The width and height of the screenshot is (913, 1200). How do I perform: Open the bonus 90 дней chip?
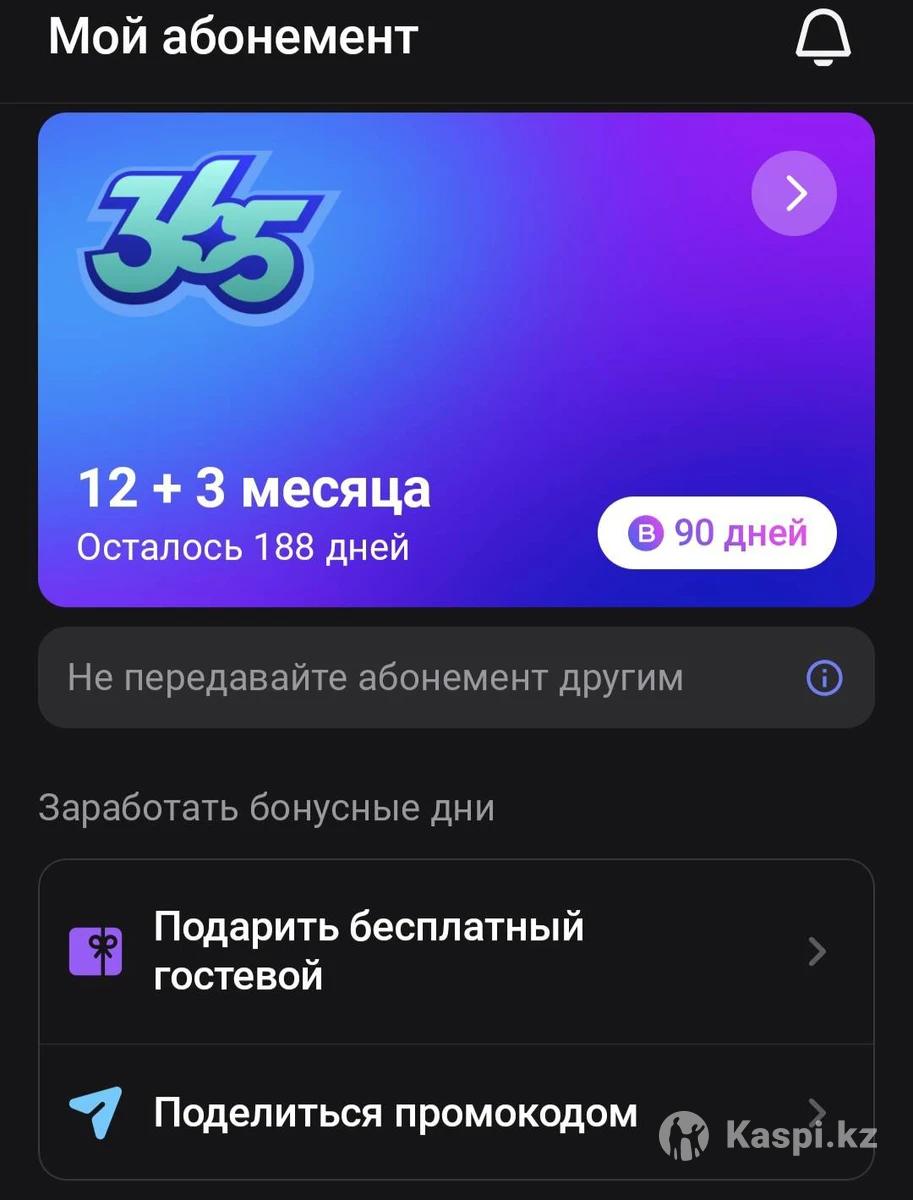(717, 533)
